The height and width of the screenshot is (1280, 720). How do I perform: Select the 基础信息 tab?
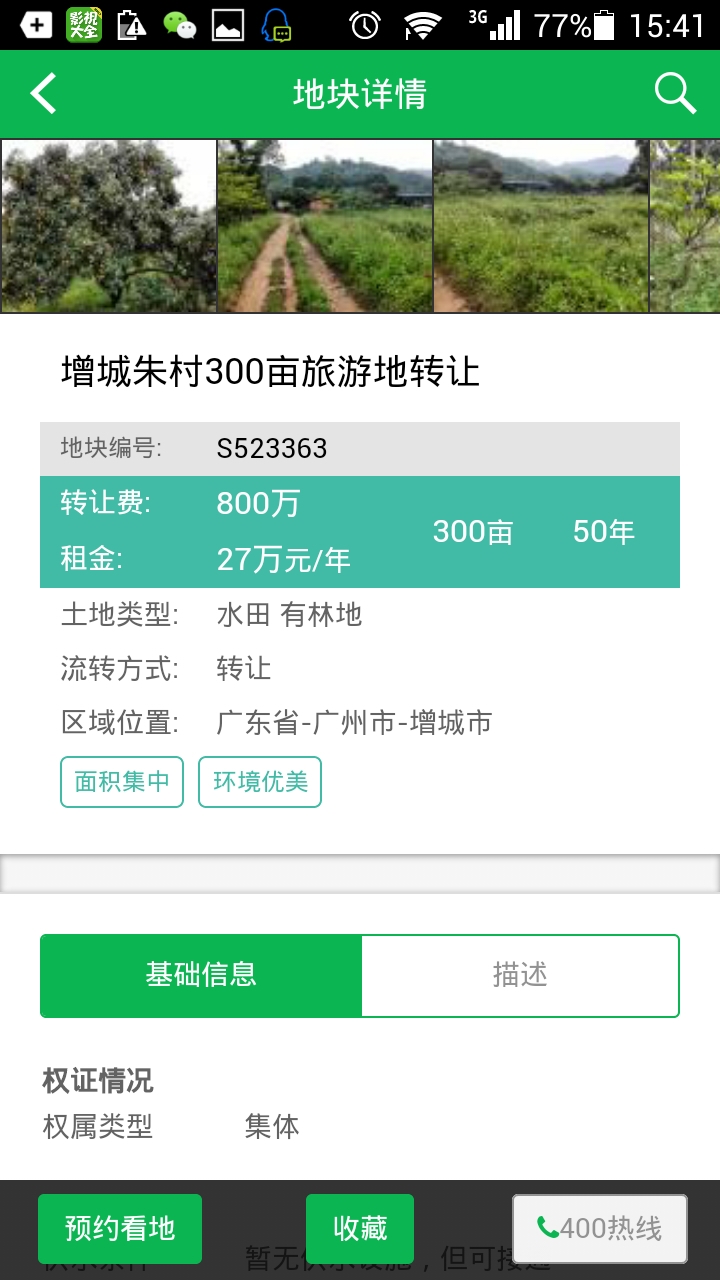click(x=201, y=975)
